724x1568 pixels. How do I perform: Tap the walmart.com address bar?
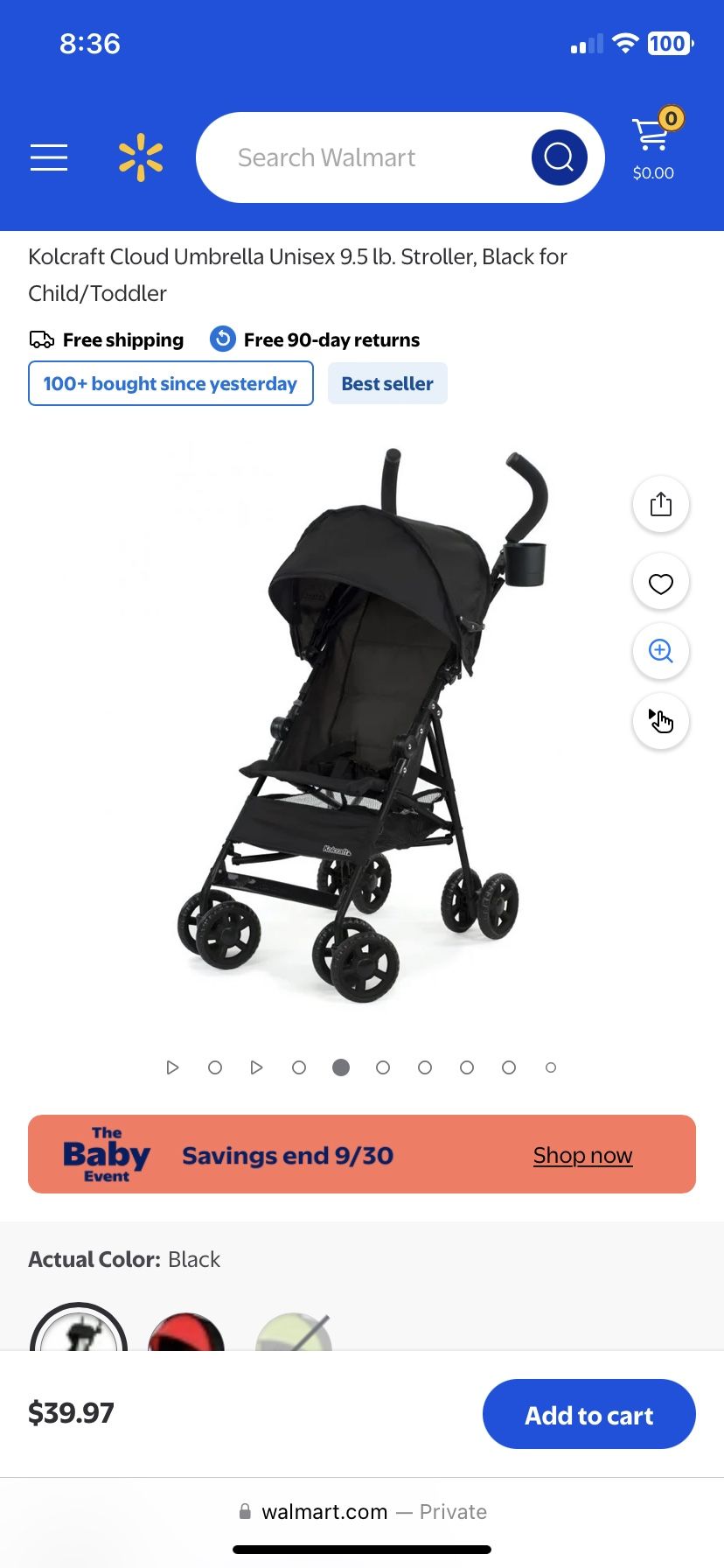pos(362,1511)
